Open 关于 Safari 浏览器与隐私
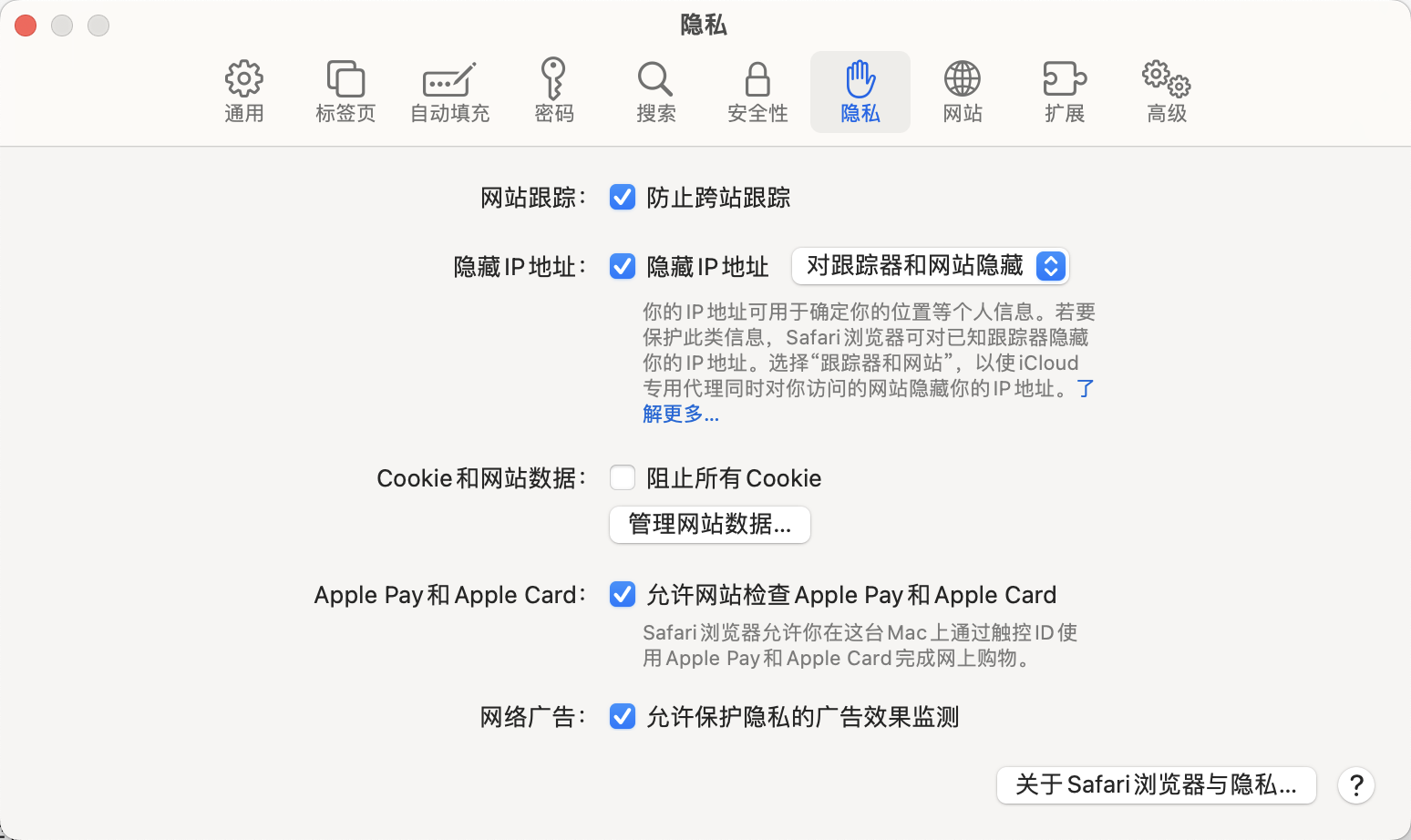This screenshot has width=1411, height=840. click(1156, 785)
